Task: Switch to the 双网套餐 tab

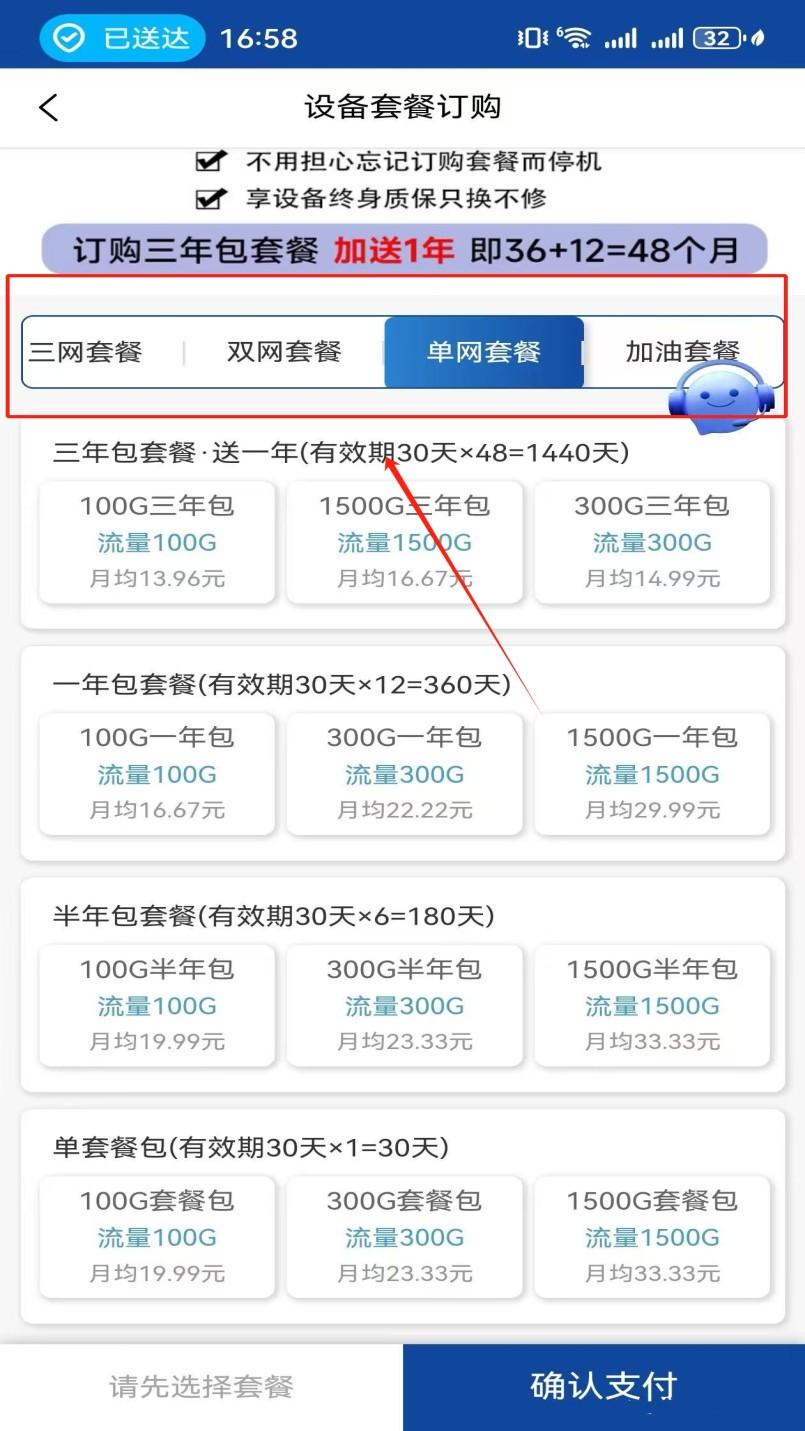Action: (x=284, y=352)
